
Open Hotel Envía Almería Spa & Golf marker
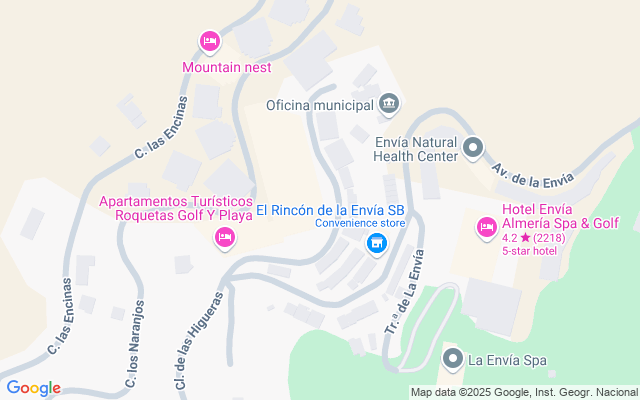487,229
